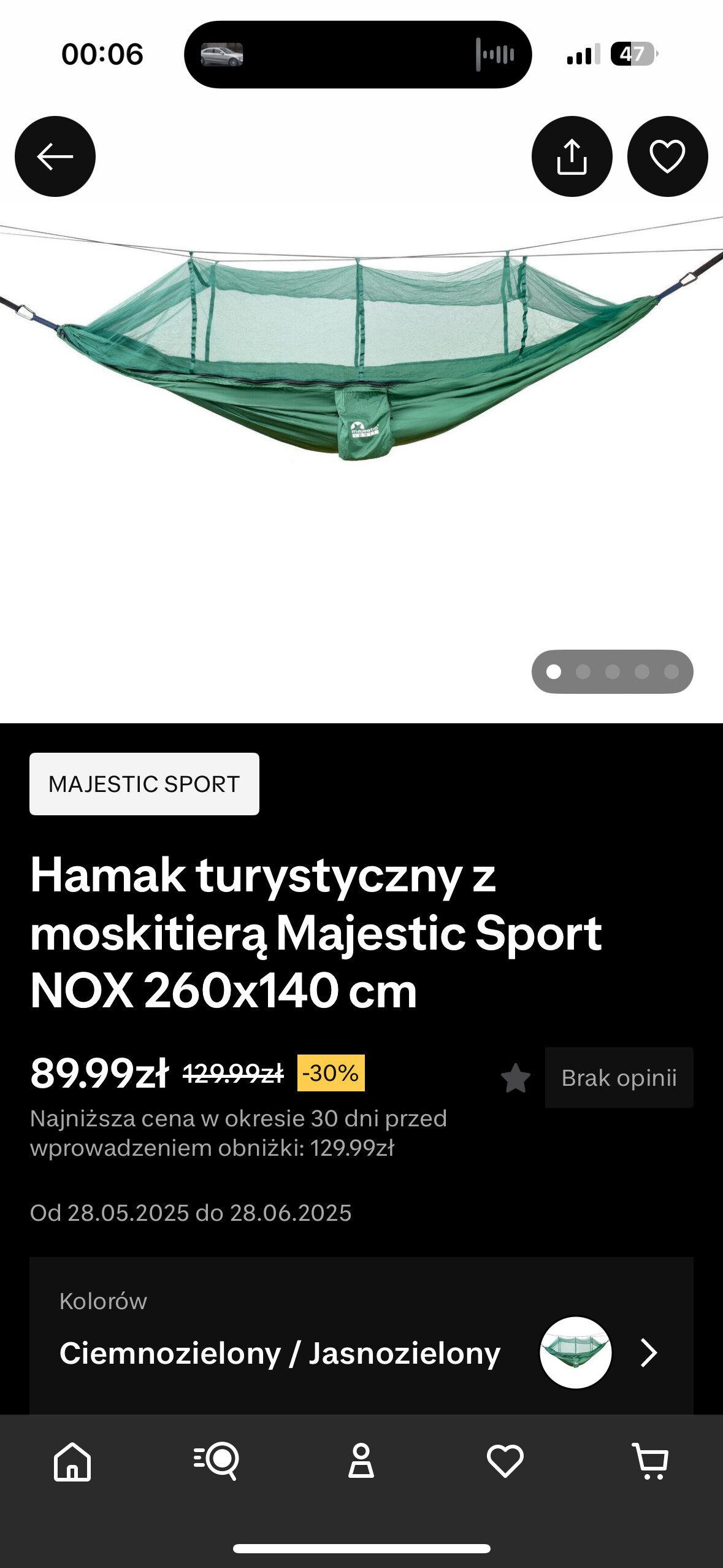Switch to the Home tab
Image resolution: width=723 pixels, height=1568 pixels.
click(72, 1461)
